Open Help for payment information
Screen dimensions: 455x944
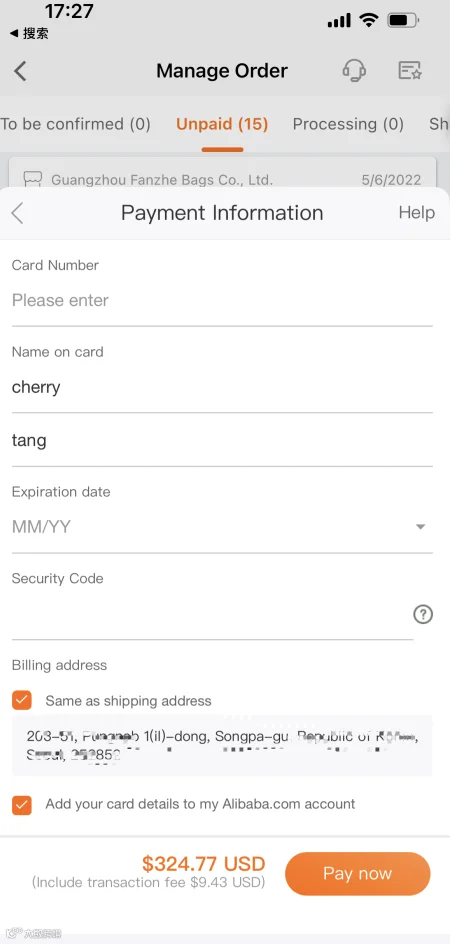point(416,213)
